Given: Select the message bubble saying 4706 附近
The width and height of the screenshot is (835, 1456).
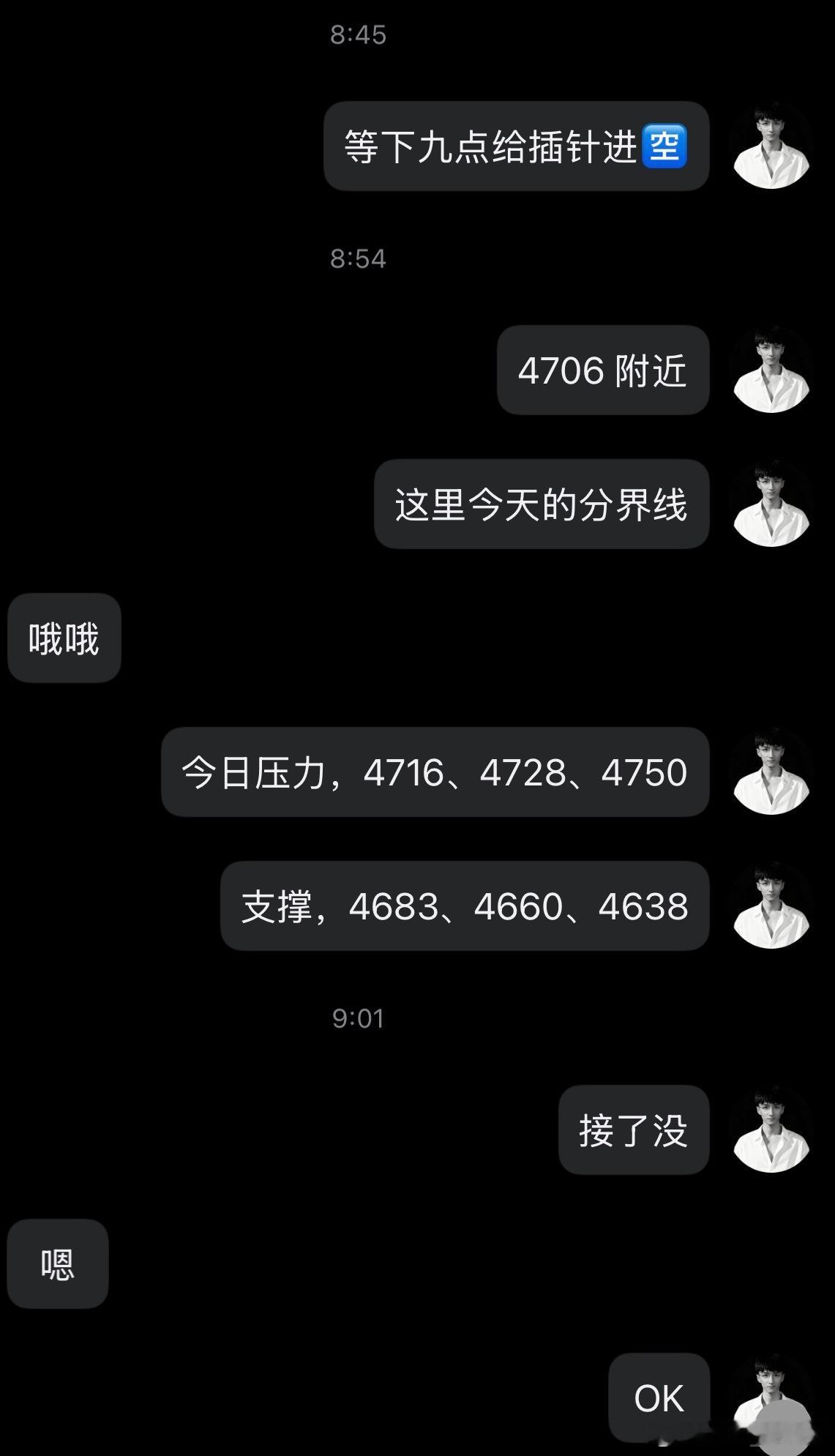Looking at the screenshot, I should click(x=604, y=370).
